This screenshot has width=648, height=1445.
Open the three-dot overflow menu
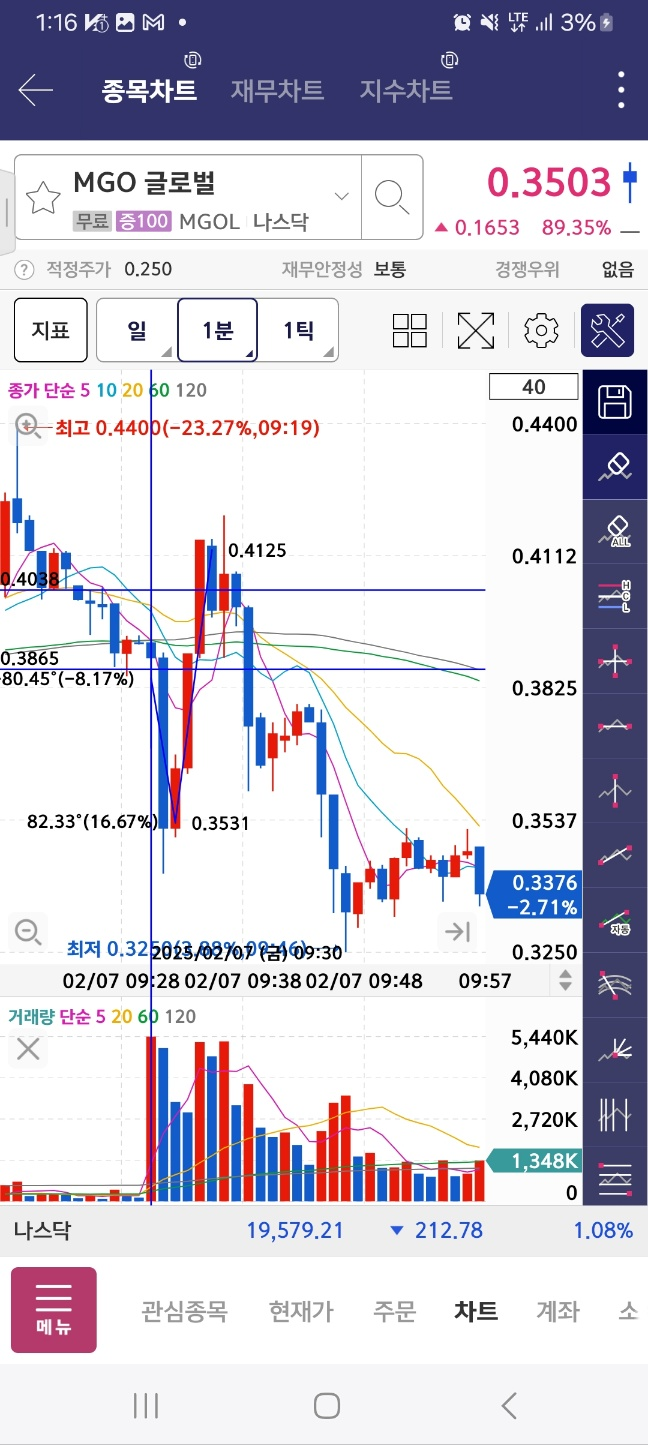621,90
